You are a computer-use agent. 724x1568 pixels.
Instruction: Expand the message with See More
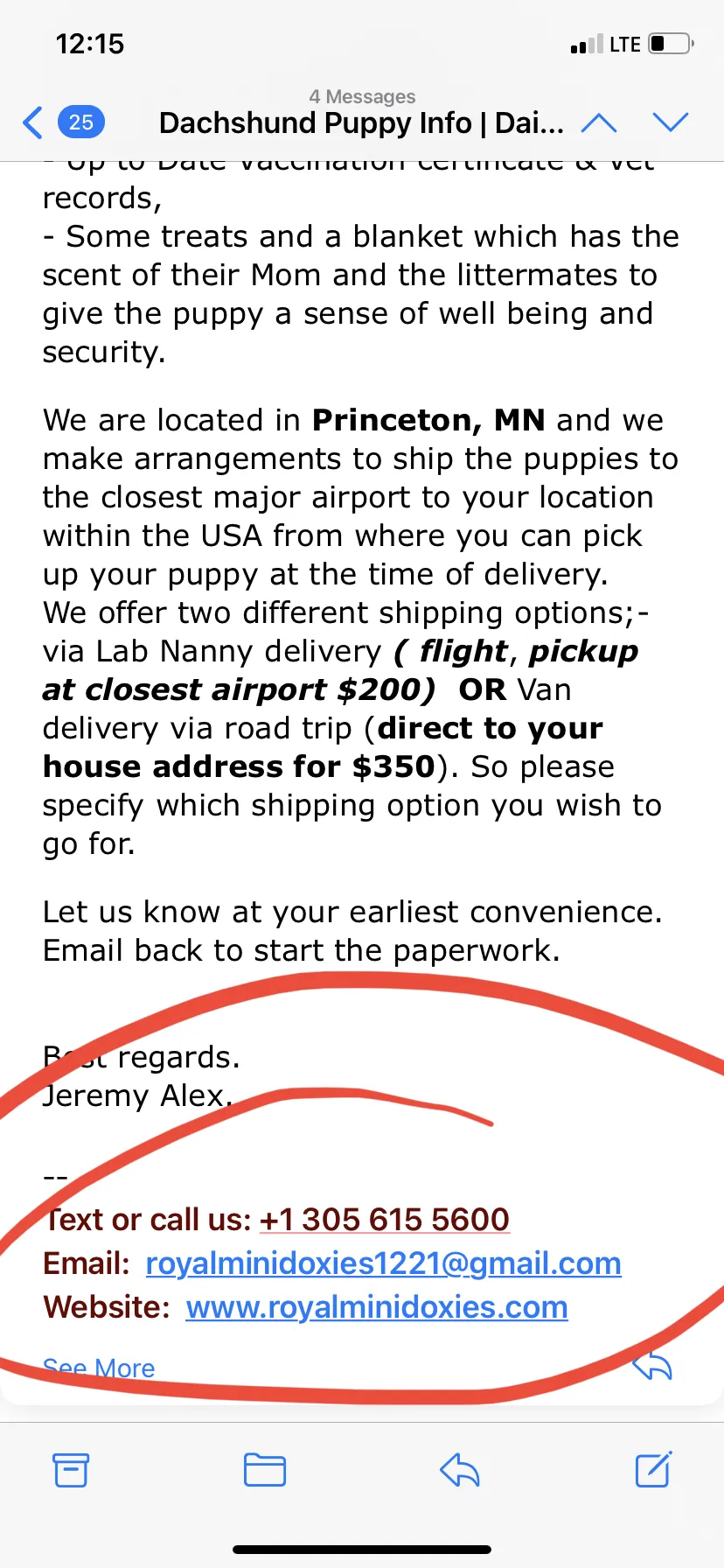pos(99,1368)
